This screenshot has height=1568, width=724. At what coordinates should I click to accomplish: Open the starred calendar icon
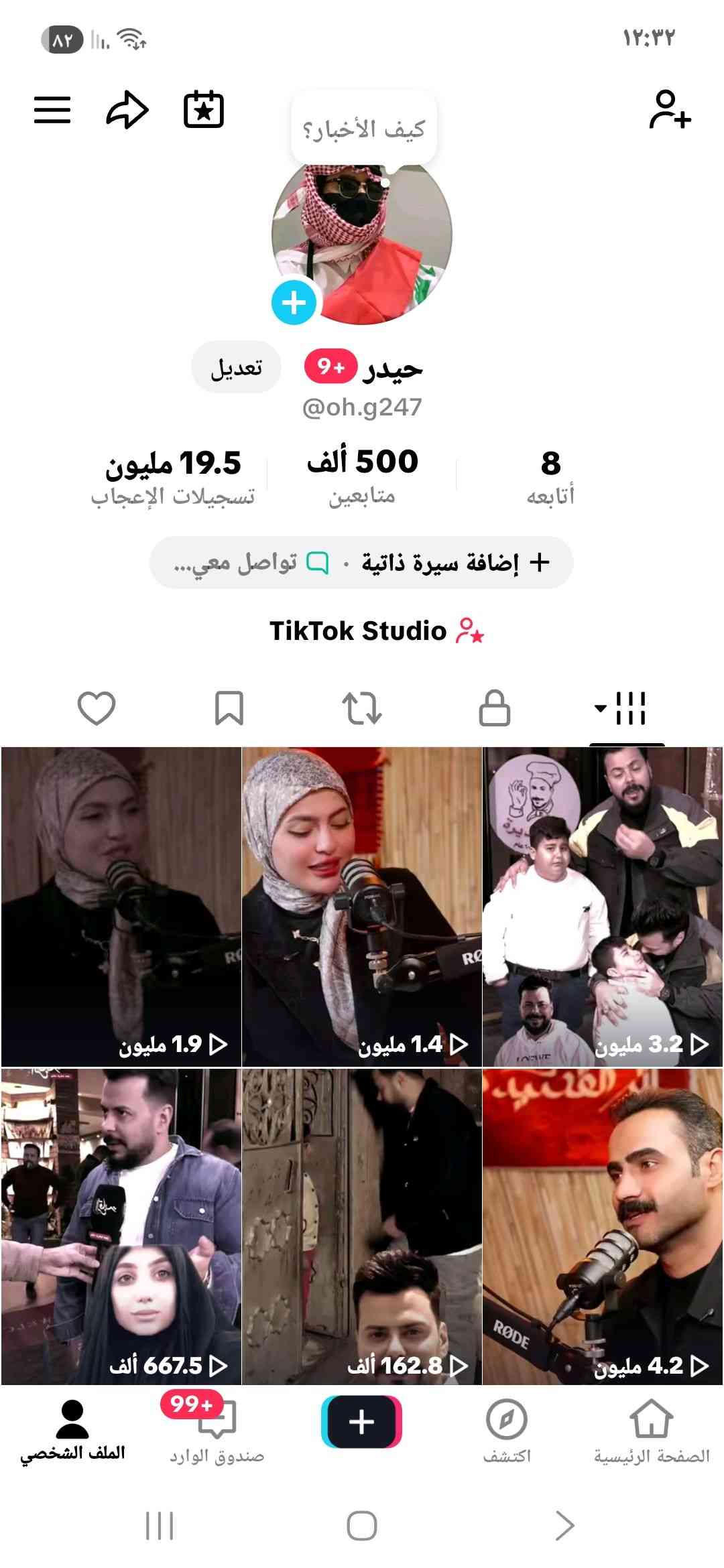click(x=204, y=110)
